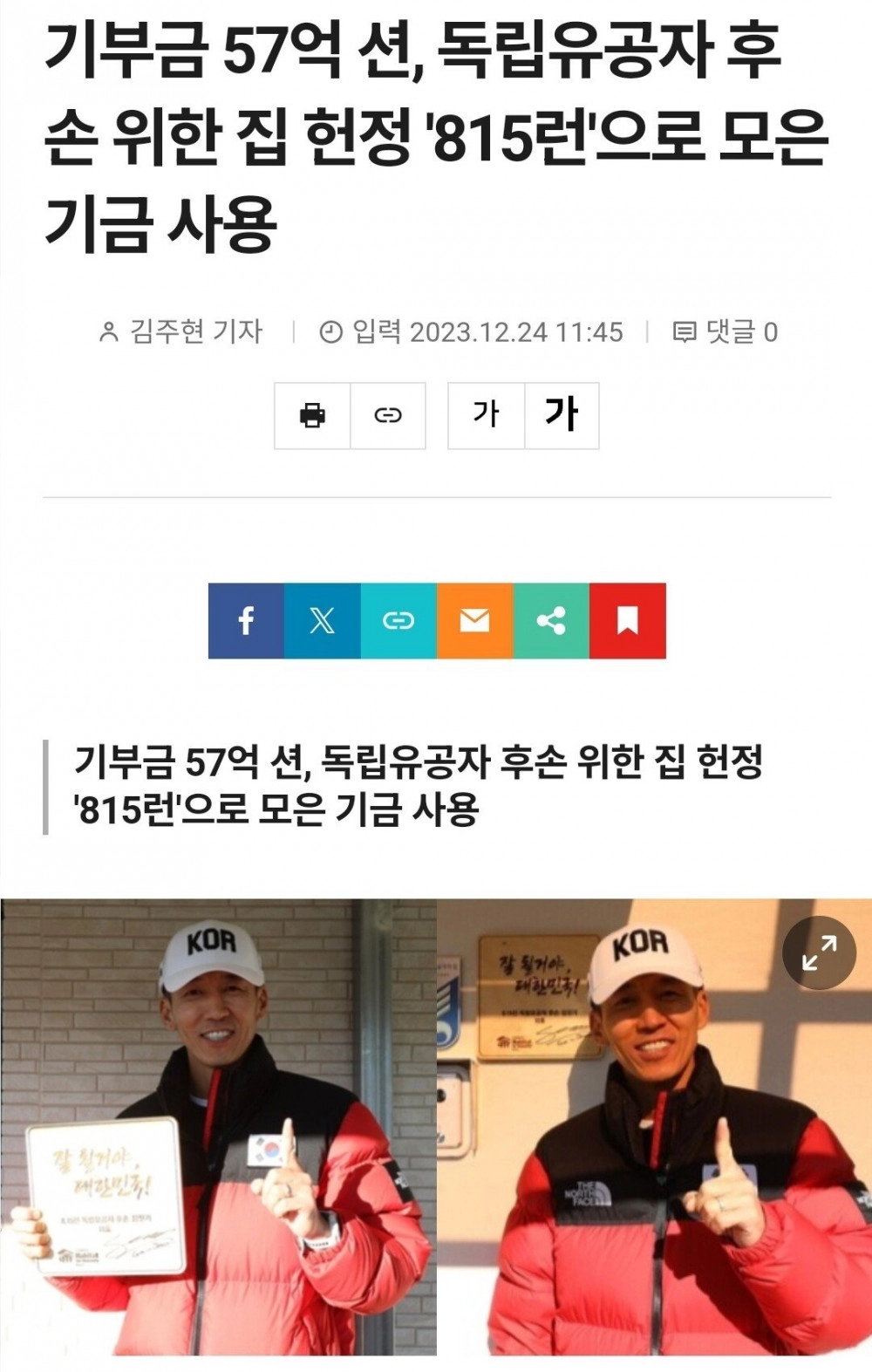Open reporter 김주현 기자 page
The height and width of the screenshot is (1372, 872).
click(194, 331)
